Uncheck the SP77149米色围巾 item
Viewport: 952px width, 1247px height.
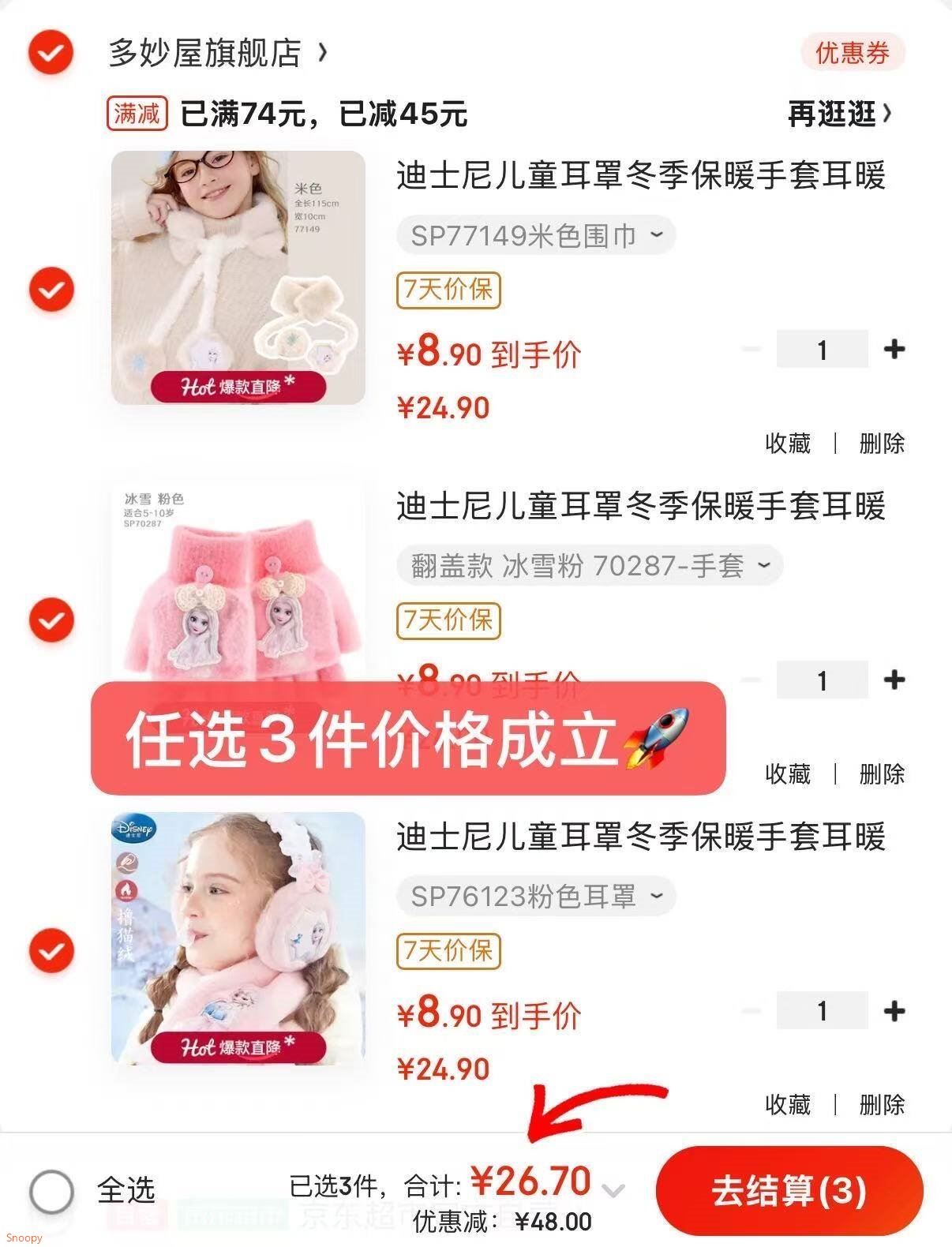pyautogui.click(x=51, y=289)
